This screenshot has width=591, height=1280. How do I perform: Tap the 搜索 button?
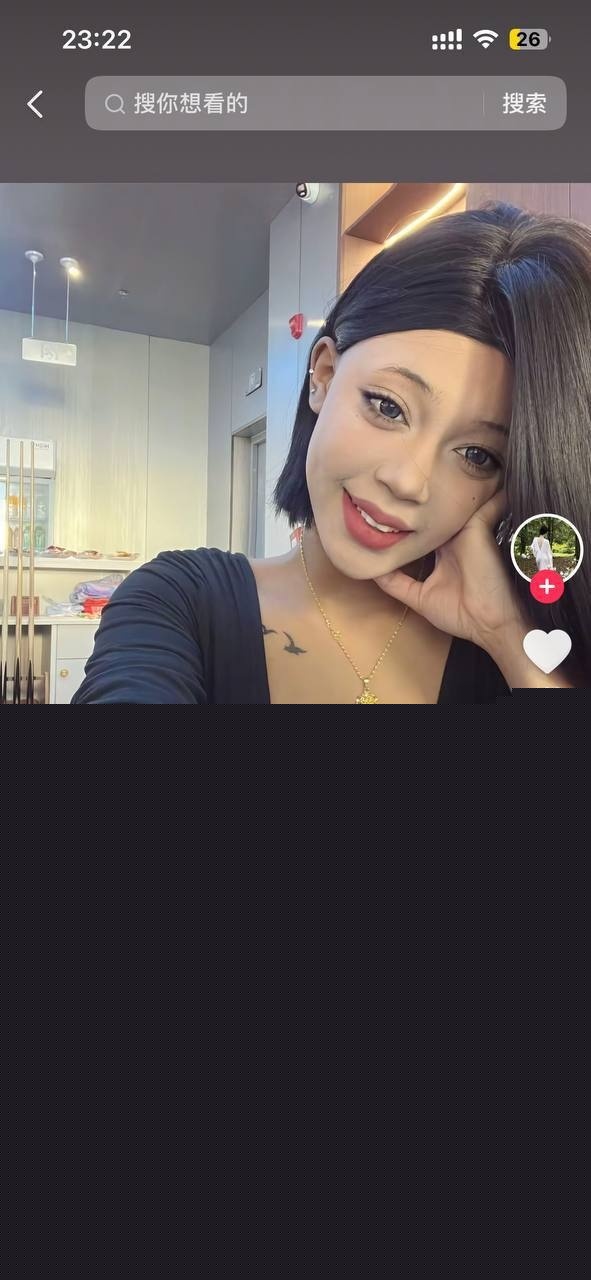pyautogui.click(x=524, y=103)
